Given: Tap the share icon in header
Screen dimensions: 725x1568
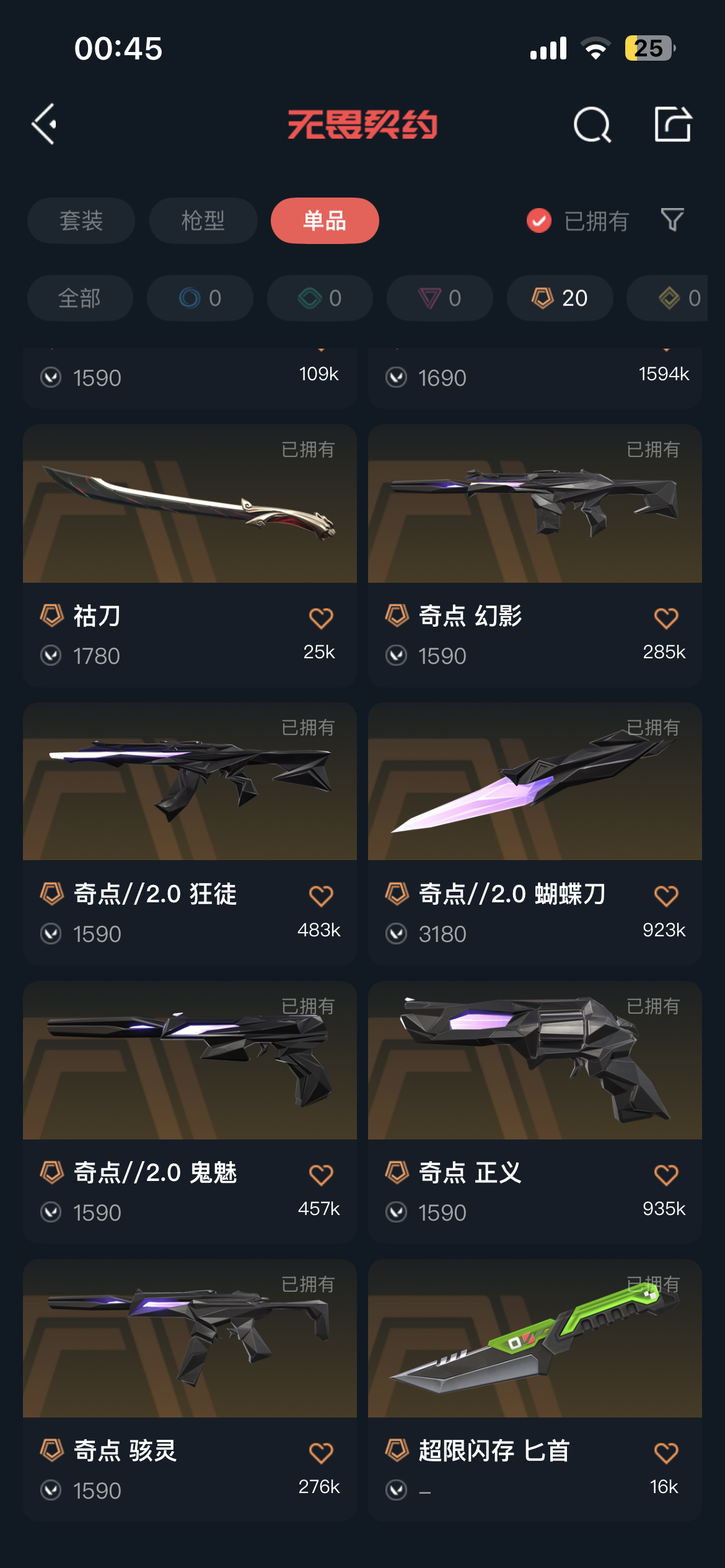Looking at the screenshot, I should pos(673,124).
